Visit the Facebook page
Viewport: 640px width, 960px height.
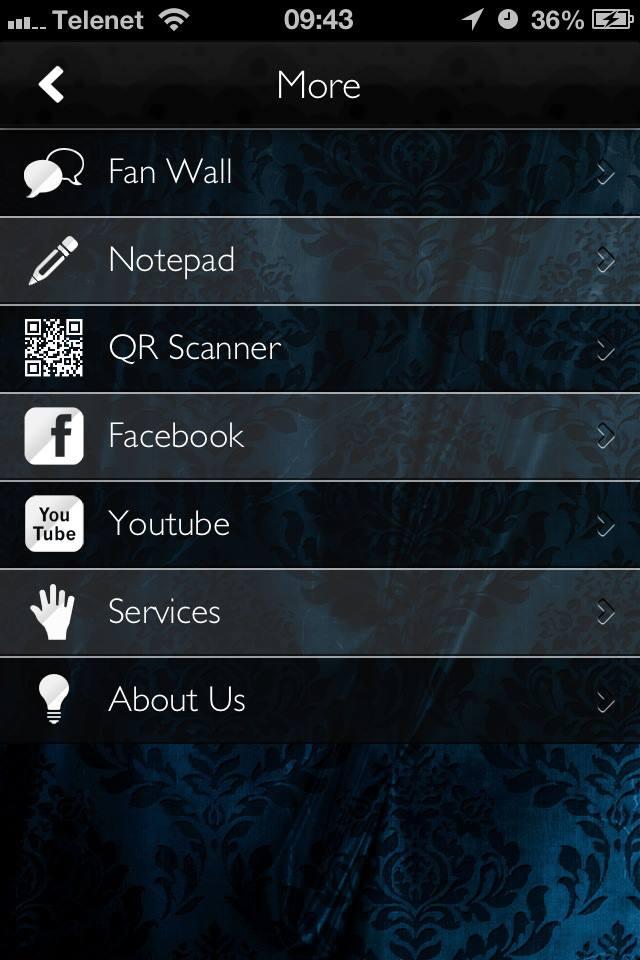[x=320, y=436]
